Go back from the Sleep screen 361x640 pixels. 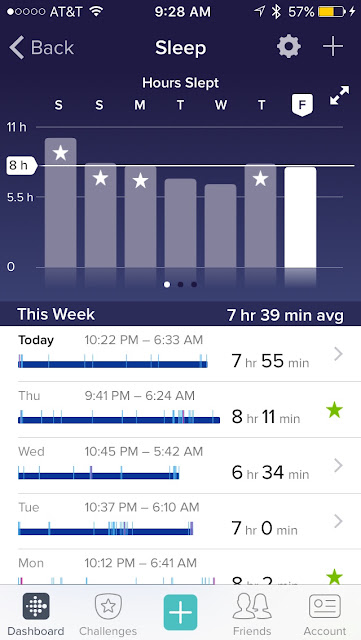coord(42,48)
